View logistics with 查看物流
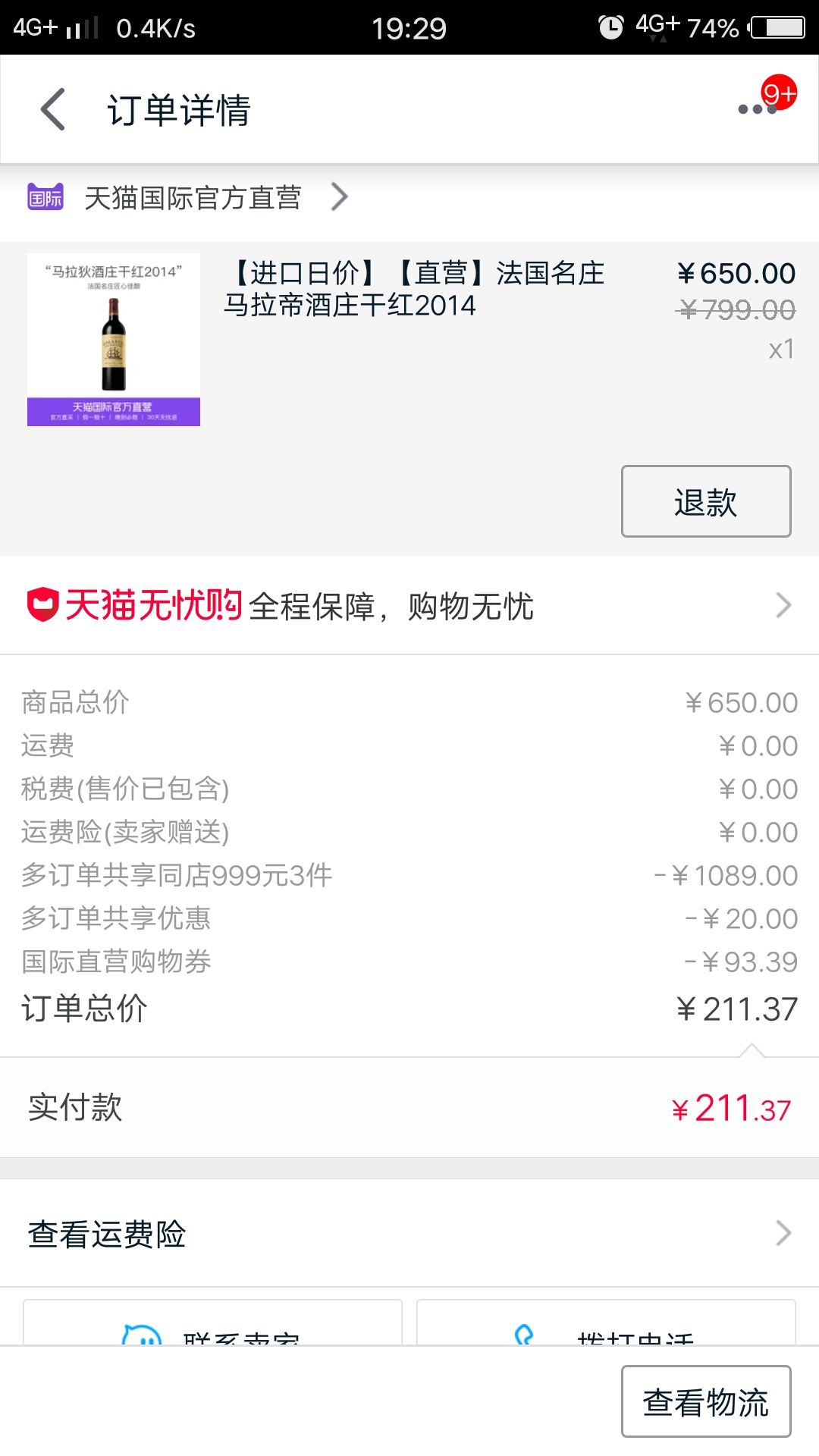 705,1402
